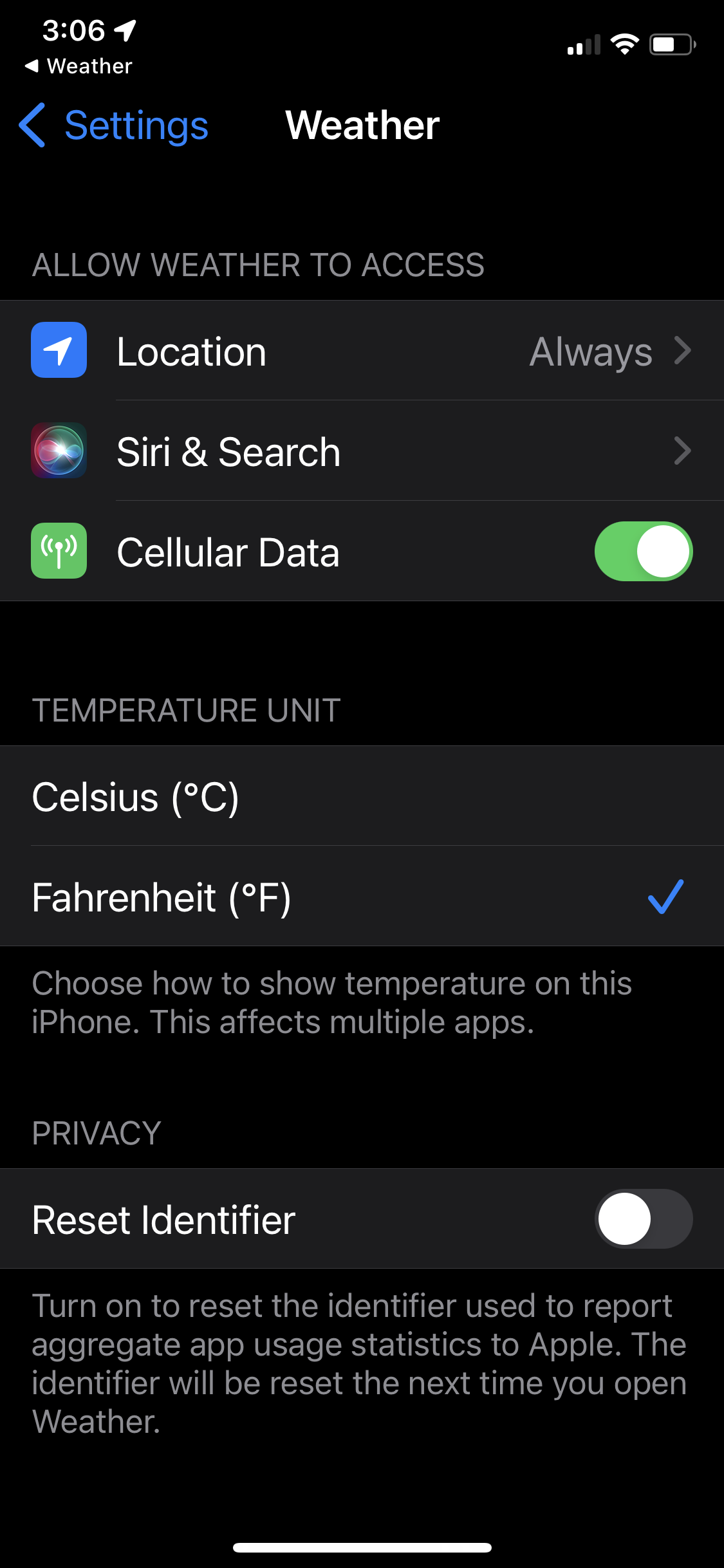Click the chevron on the Location row

click(x=683, y=350)
